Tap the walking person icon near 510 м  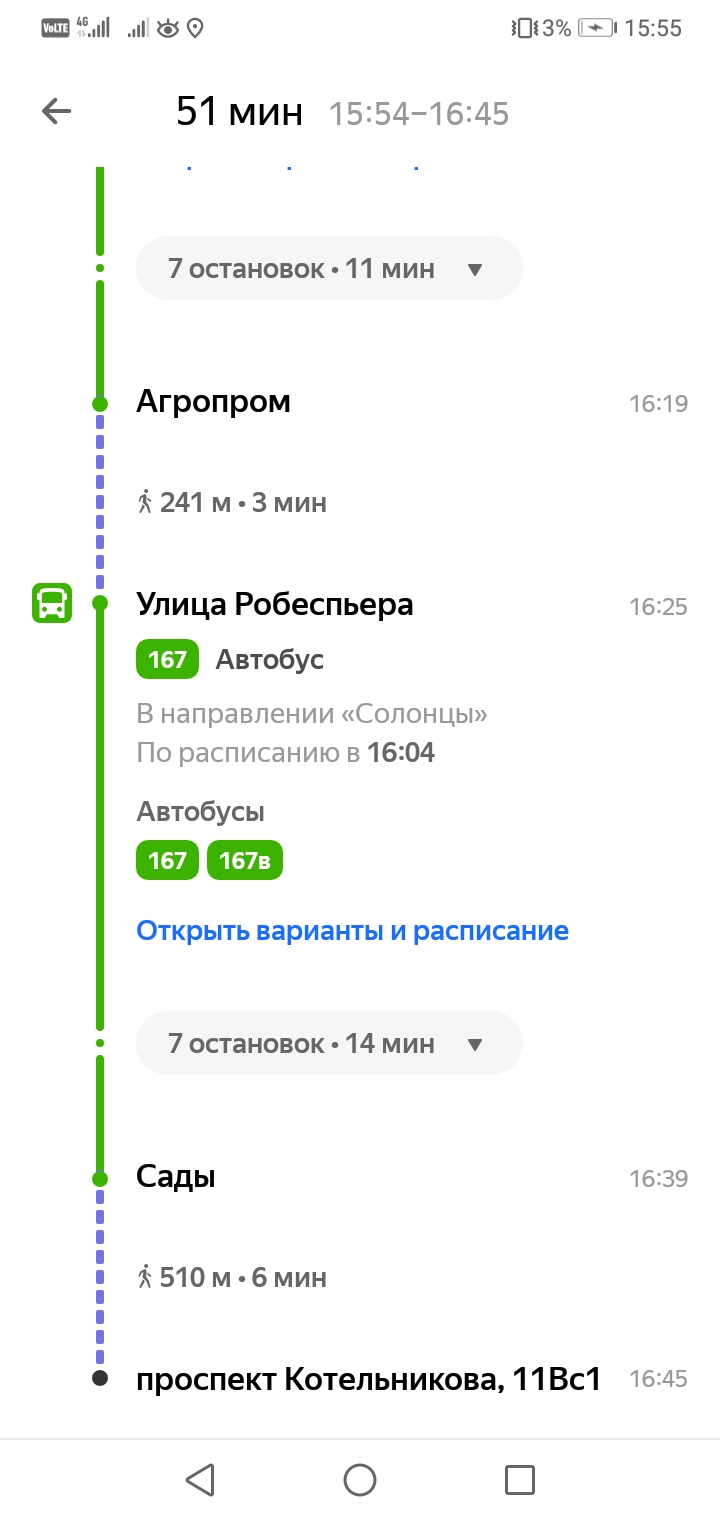(146, 1276)
